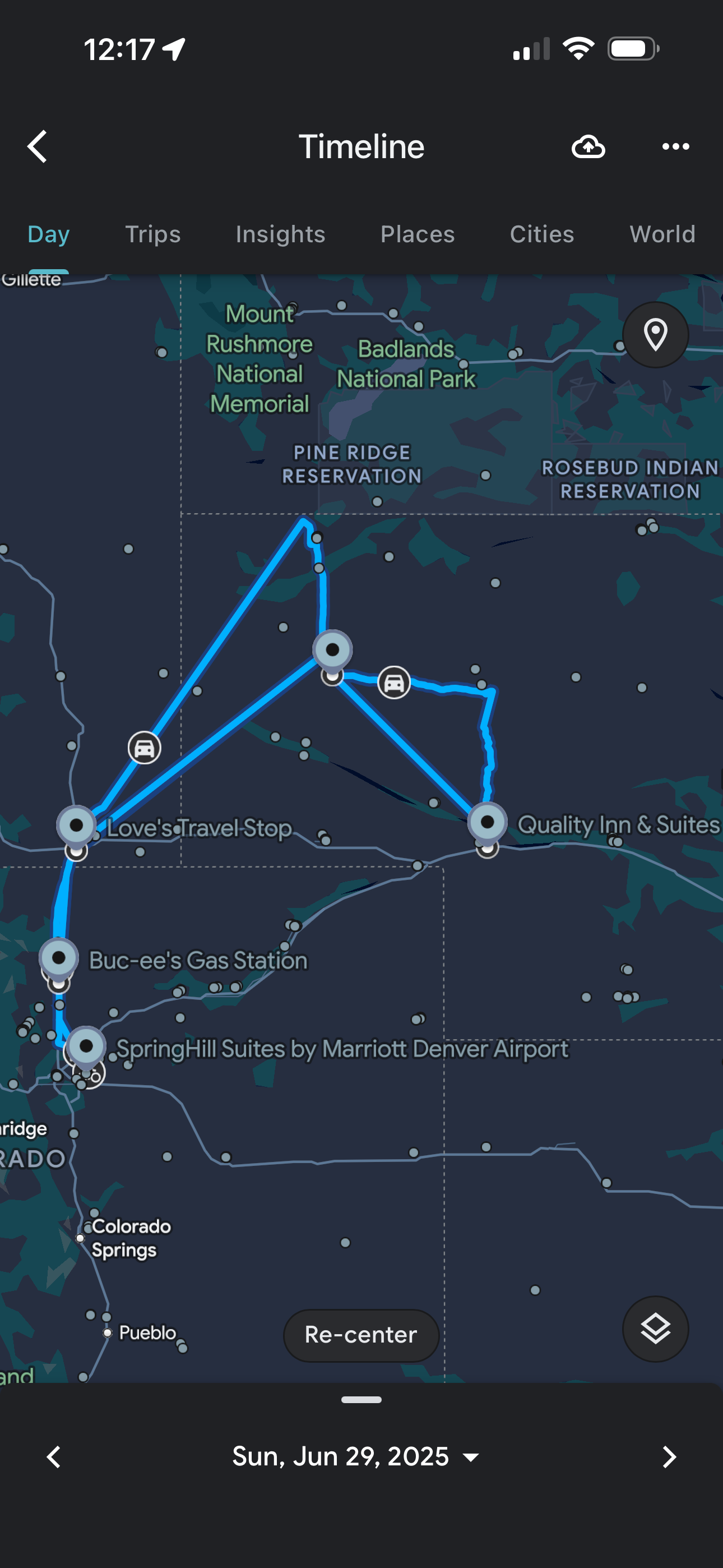Screen dimensions: 723x1568
Task: Go to the previous day
Action: (54, 1456)
